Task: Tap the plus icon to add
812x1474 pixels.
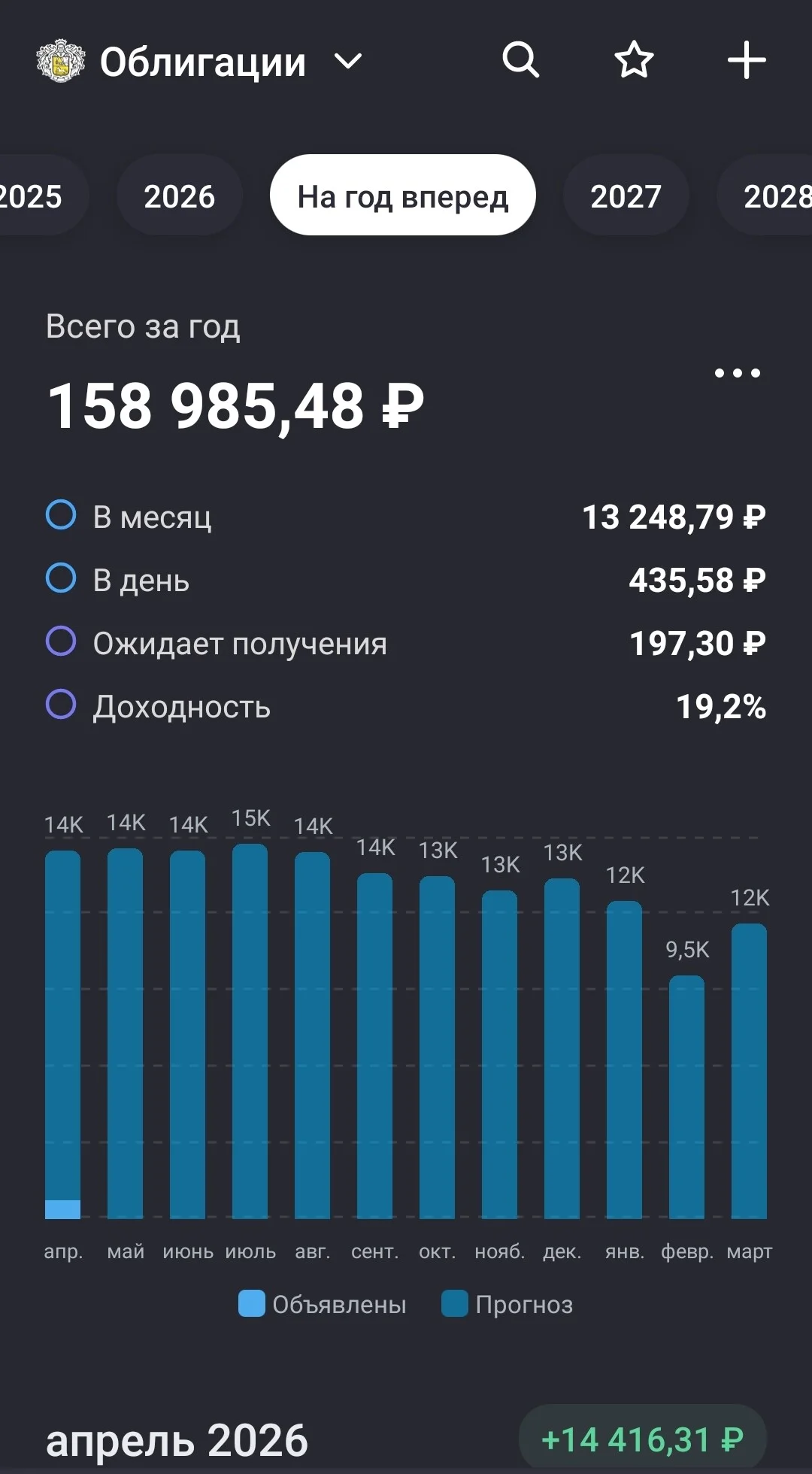Action: tap(747, 60)
